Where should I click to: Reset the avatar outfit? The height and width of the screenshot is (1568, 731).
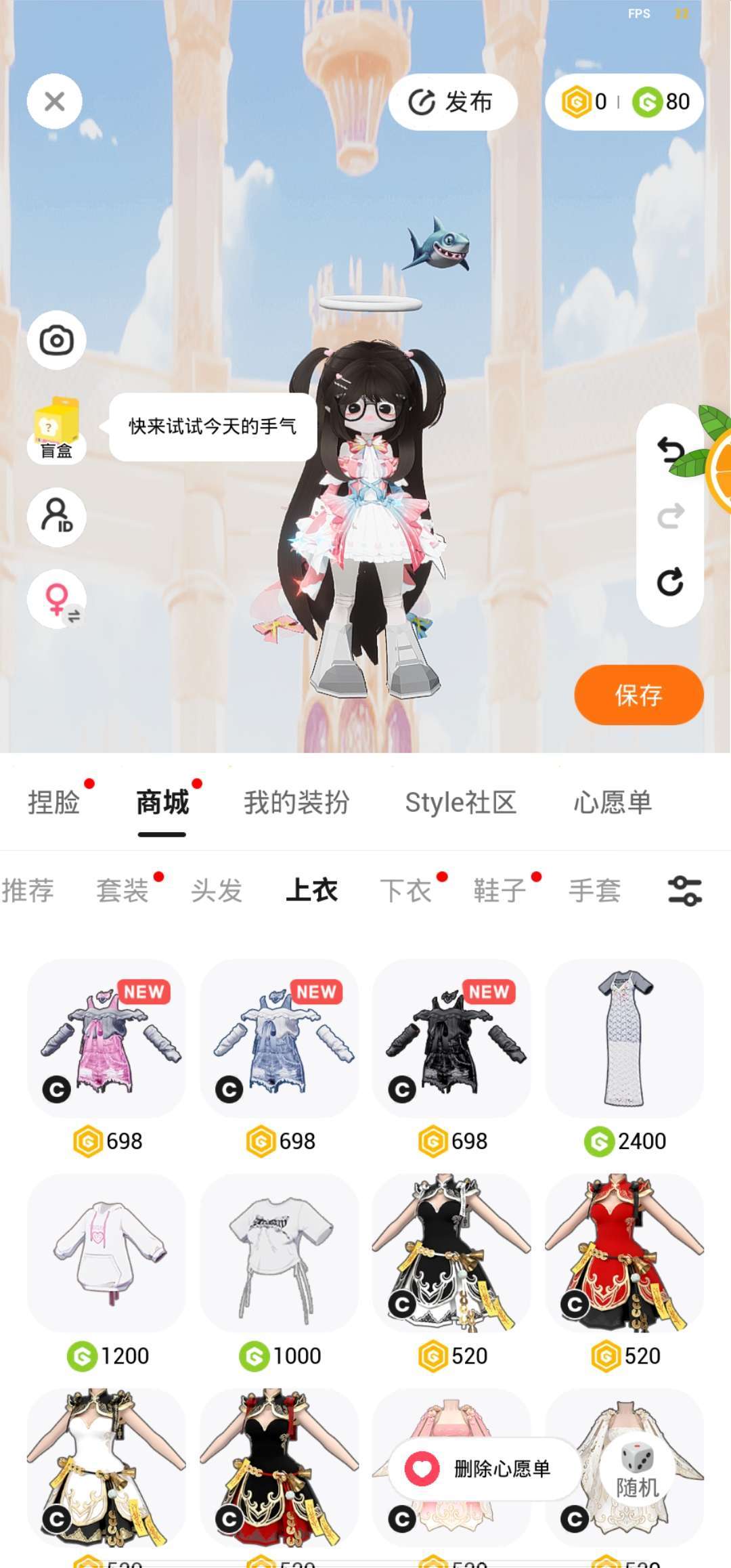point(670,582)
